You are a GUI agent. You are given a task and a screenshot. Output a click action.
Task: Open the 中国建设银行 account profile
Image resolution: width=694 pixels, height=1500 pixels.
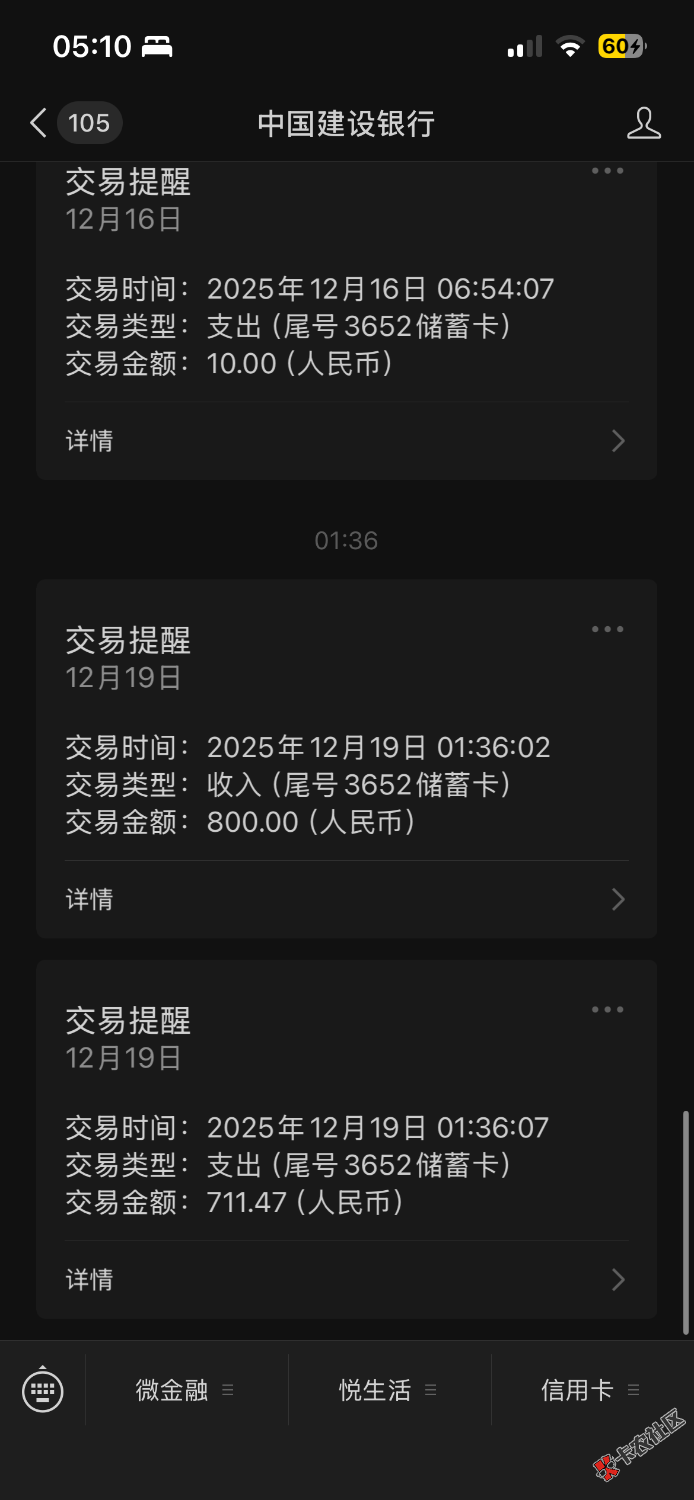[643, 123]
